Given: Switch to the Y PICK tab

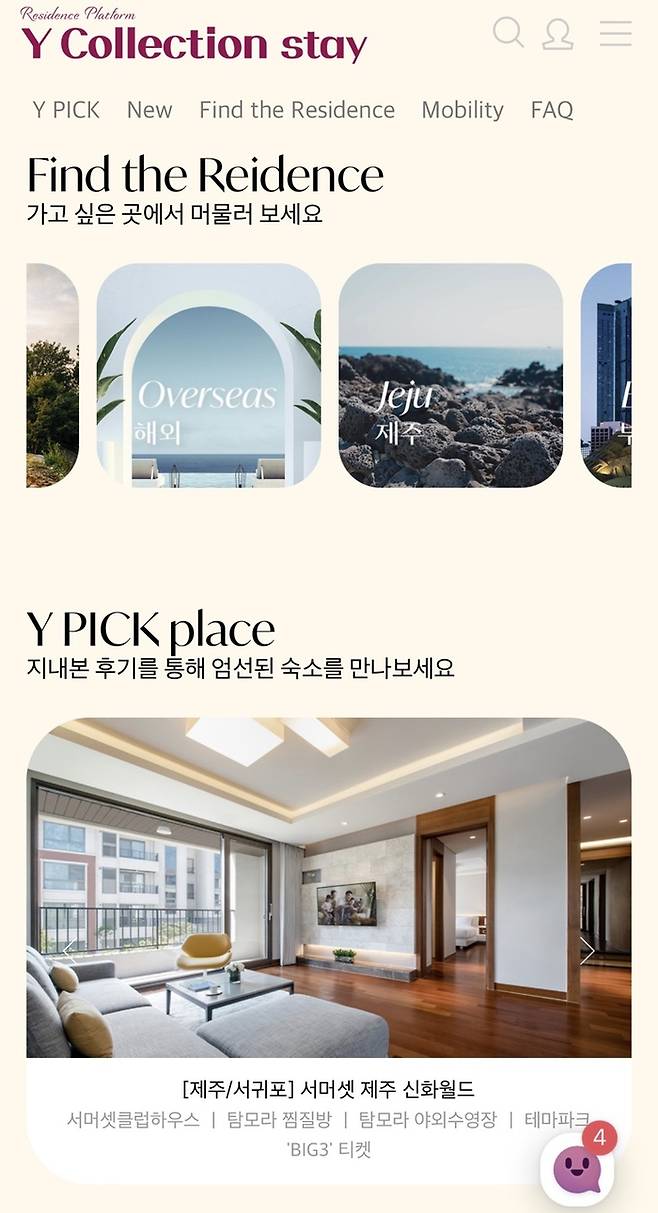Looking at the screenshot, I should click(x=66, y=110).
